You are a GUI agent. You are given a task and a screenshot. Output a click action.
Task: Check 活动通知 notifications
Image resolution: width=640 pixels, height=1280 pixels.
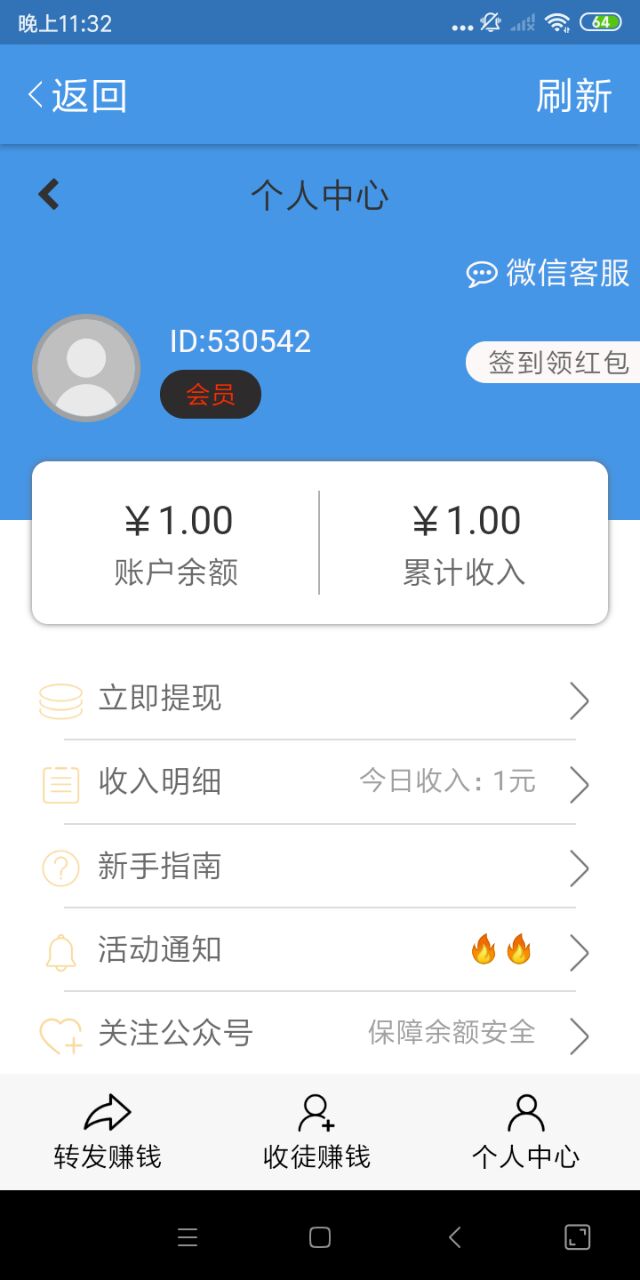tap(320, 951)
